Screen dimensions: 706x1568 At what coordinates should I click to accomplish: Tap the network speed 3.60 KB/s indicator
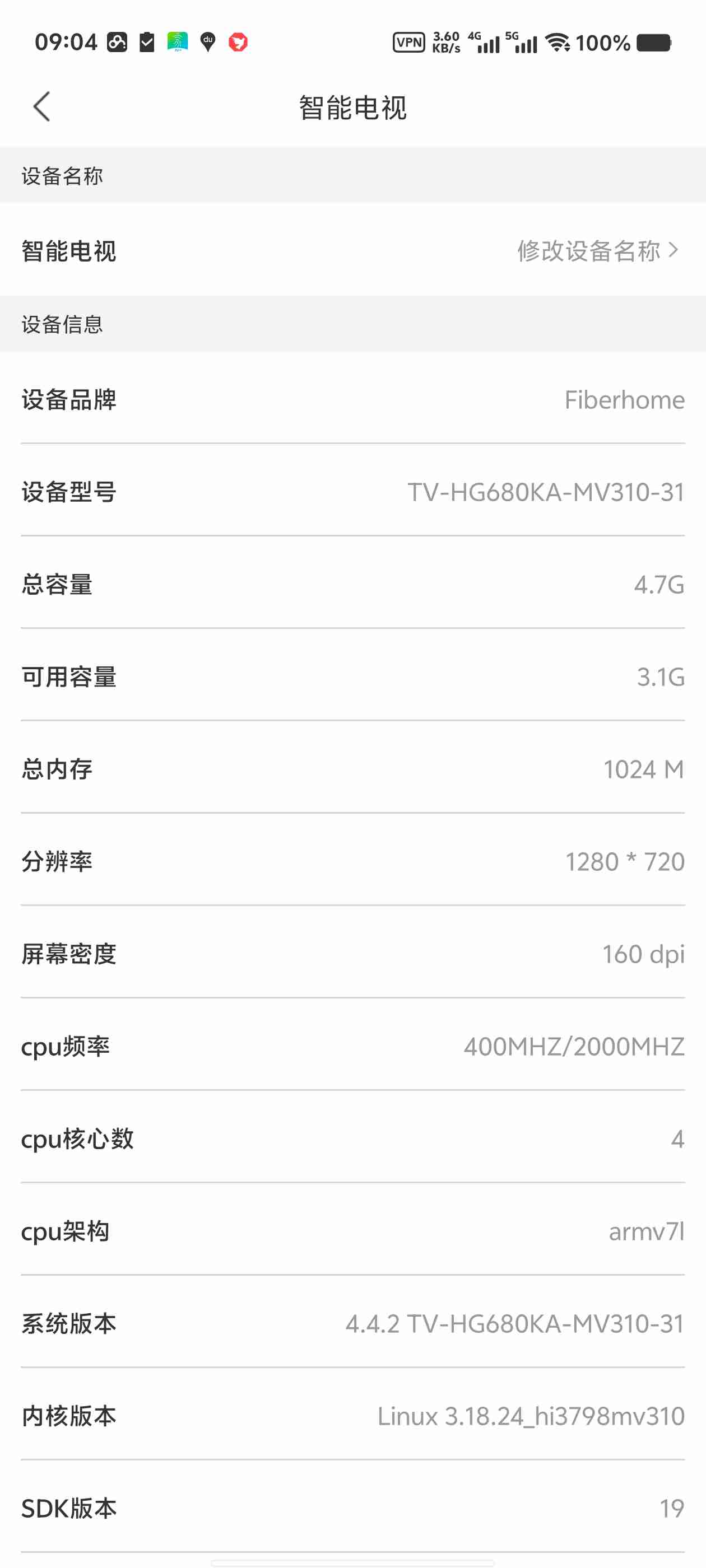pos(447,41)
